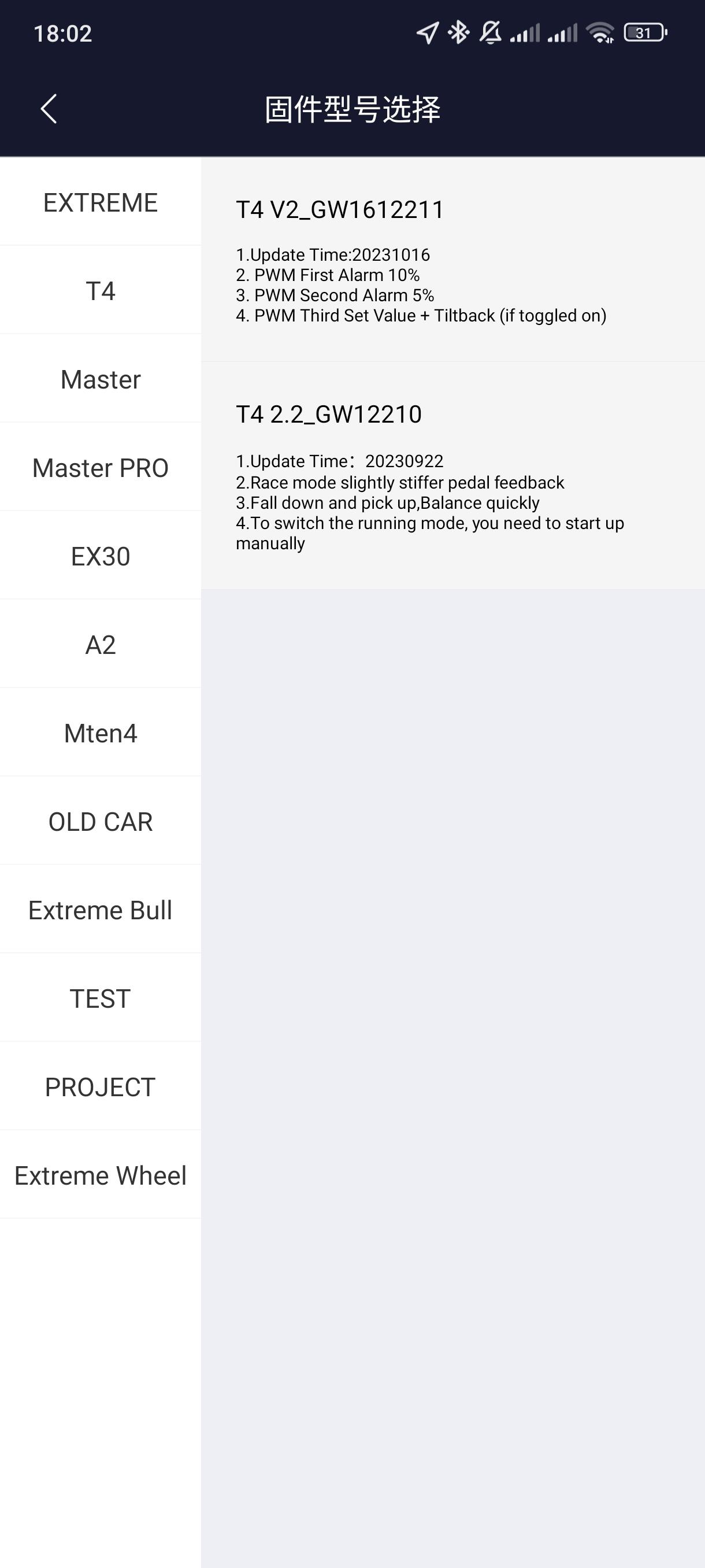
Task: Choose the Extreme Bull category
Action: tap(101, 909)
